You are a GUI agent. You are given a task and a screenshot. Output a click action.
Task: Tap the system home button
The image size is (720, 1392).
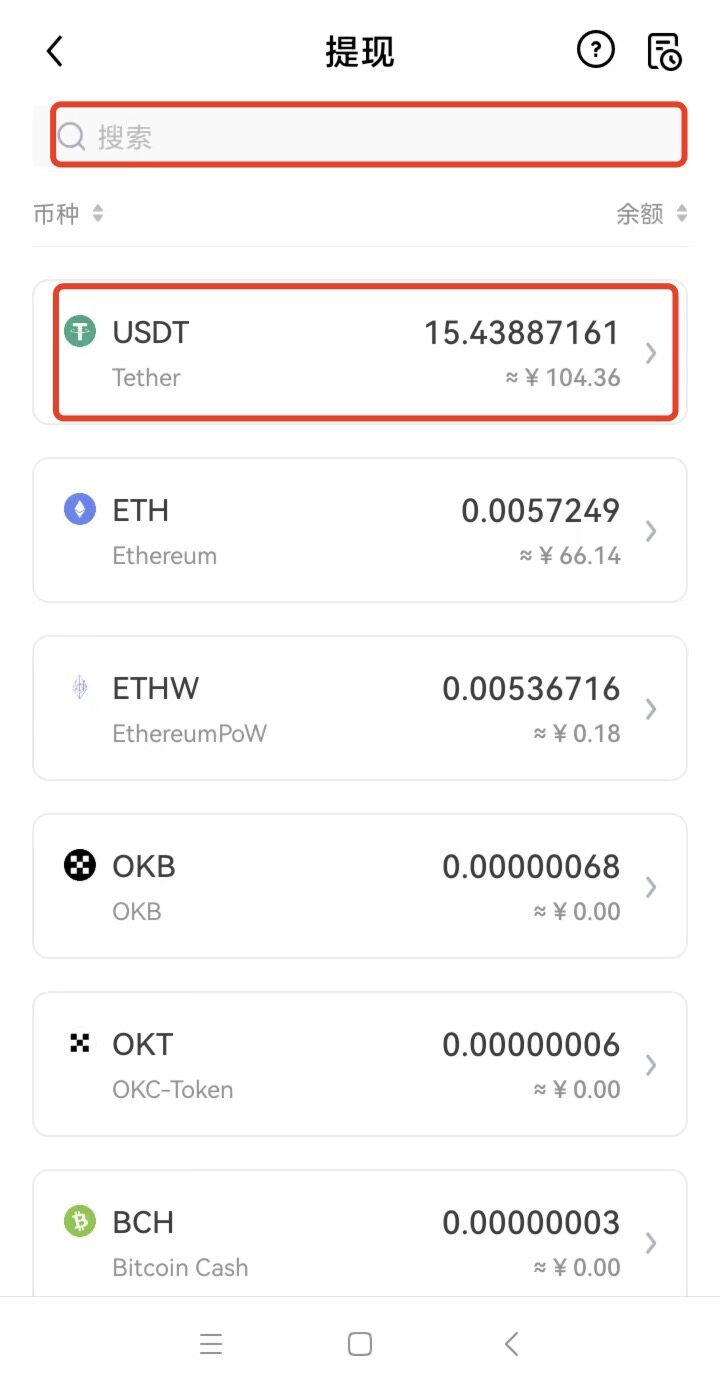360,1344
